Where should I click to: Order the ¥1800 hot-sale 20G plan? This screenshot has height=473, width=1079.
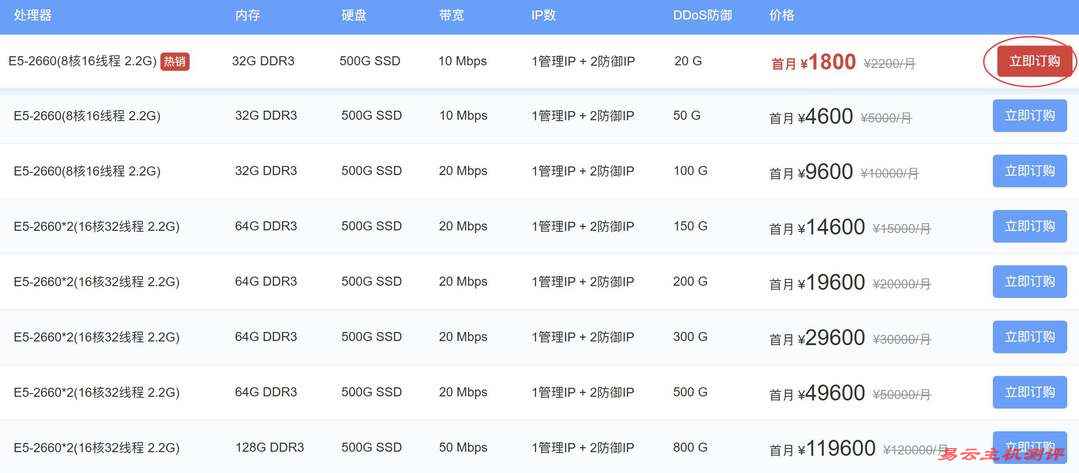click(1034, 61)
